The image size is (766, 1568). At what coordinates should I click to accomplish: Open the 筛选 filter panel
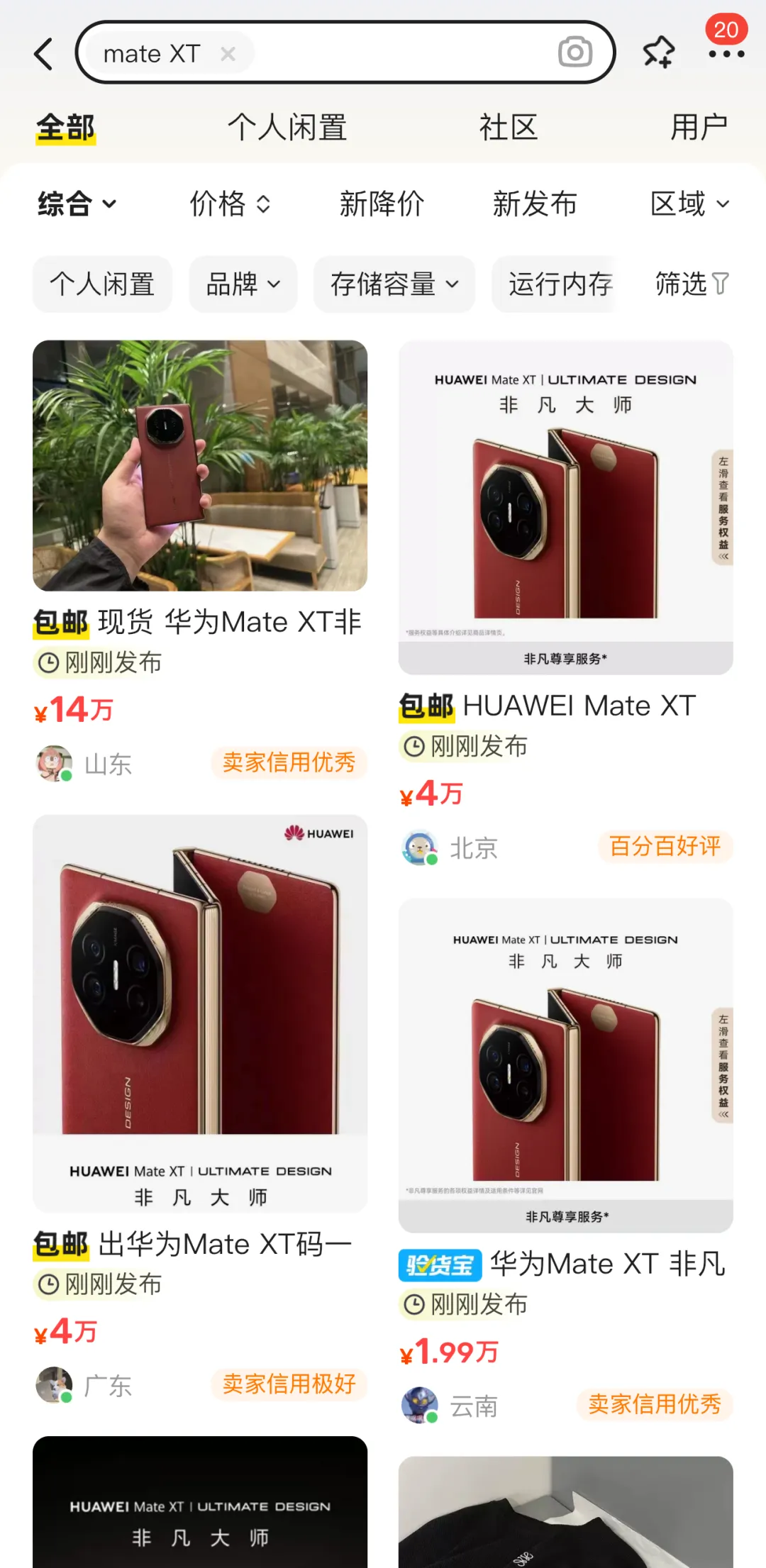coord(691,284)
